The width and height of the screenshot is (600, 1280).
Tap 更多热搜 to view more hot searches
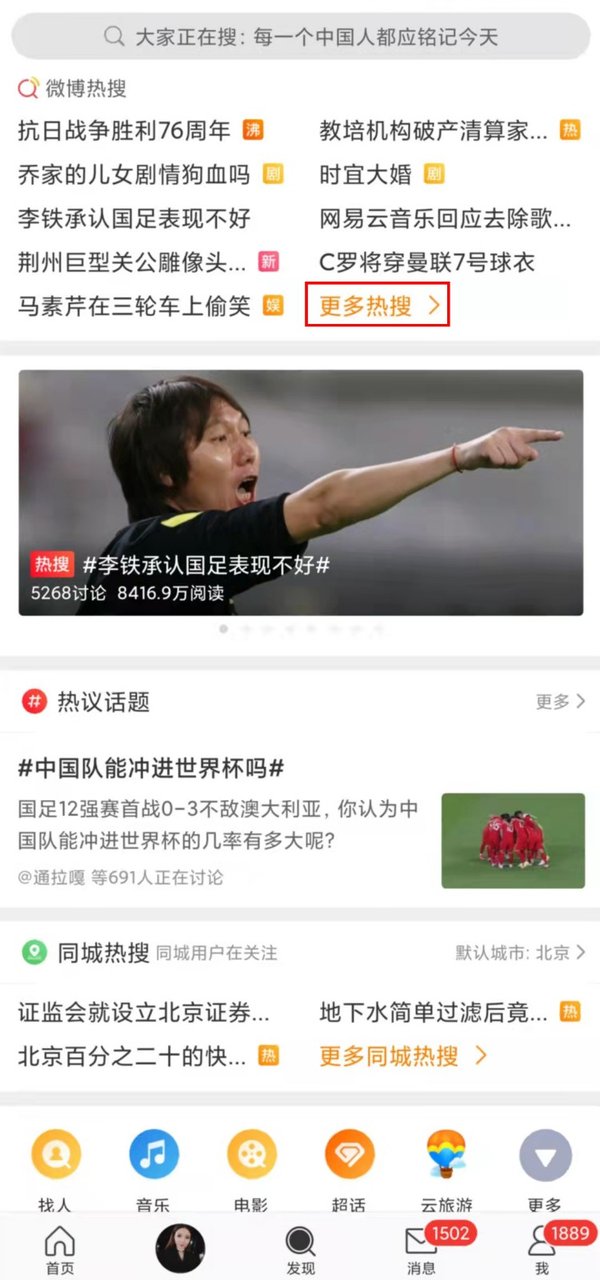(x=378, y=306)
